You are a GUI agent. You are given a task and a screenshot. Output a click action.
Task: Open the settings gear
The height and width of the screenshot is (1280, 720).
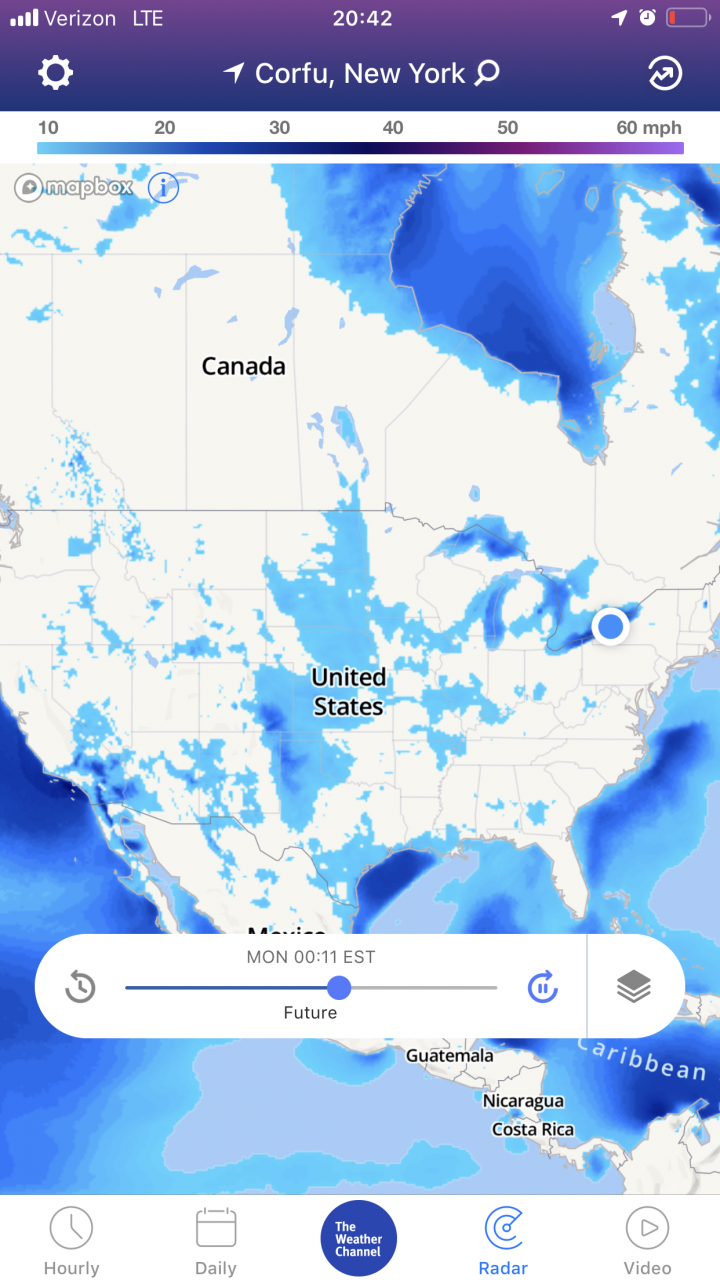pyautogui.click(x=56, y=73)
